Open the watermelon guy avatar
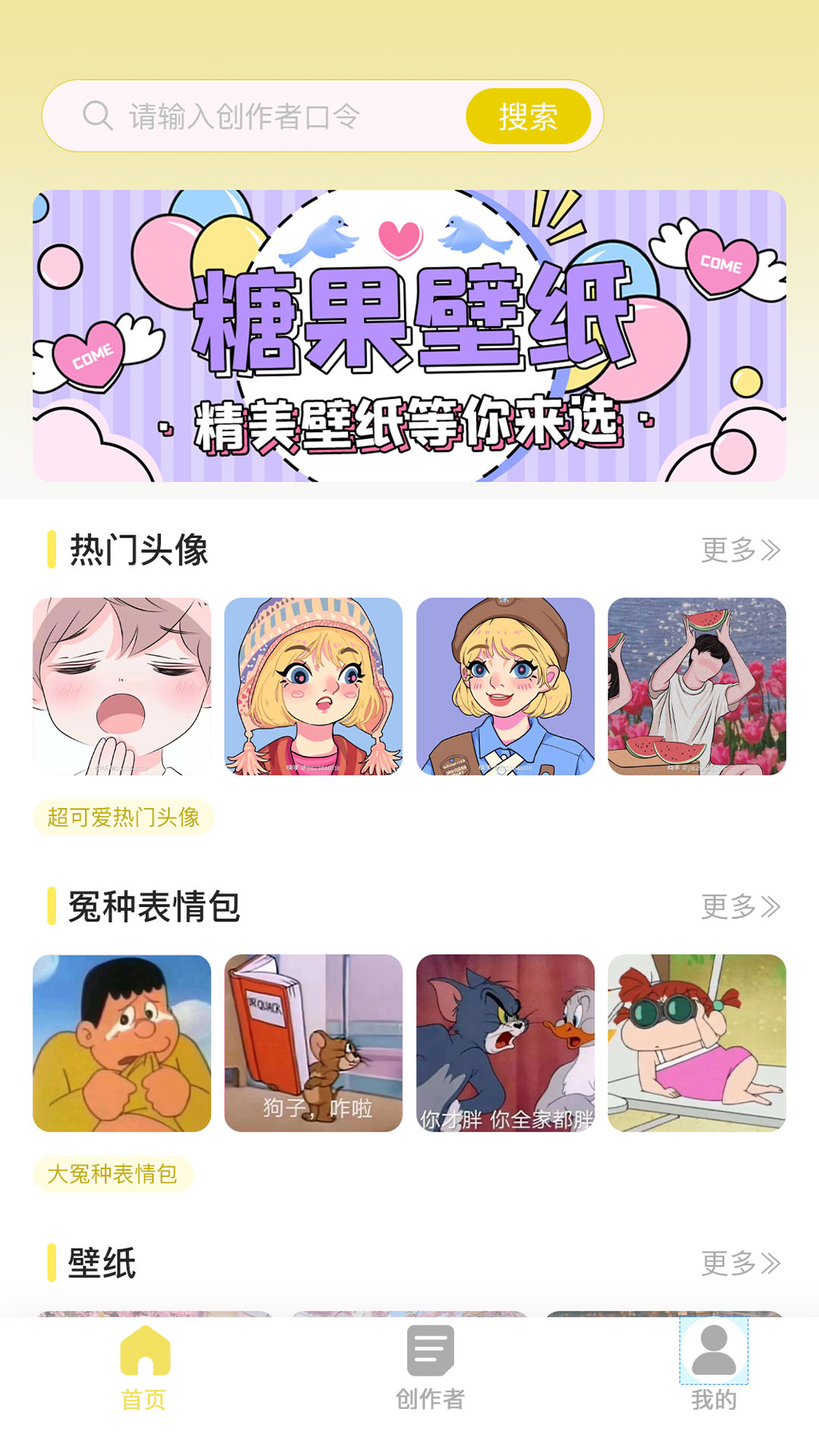Screen dimensions: 819x1456 (x=697, y=686)
